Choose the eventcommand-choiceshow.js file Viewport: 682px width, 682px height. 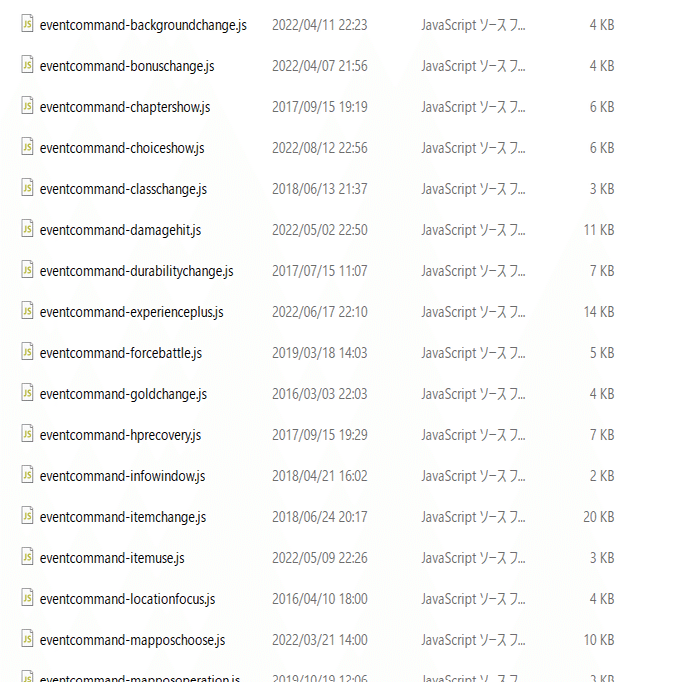[121, 148]
